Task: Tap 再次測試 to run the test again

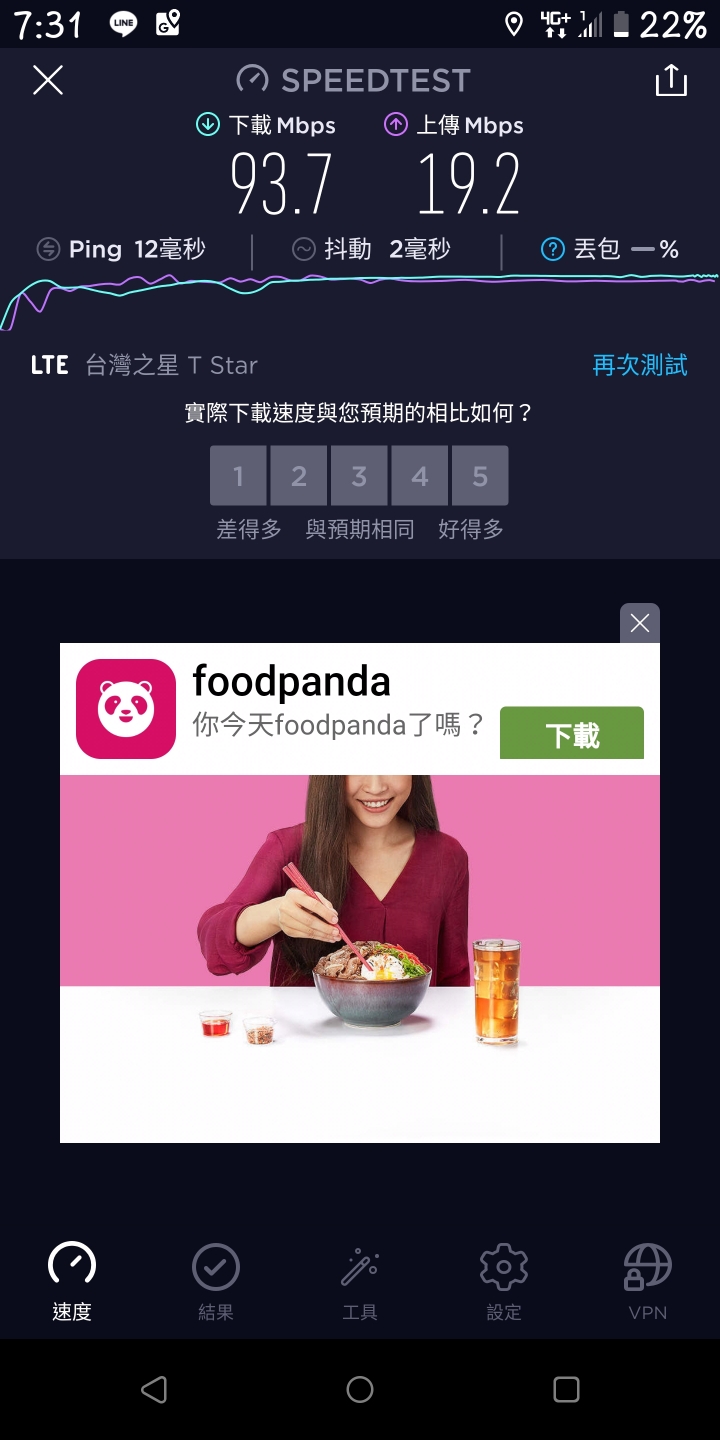Action: [640, 365]
